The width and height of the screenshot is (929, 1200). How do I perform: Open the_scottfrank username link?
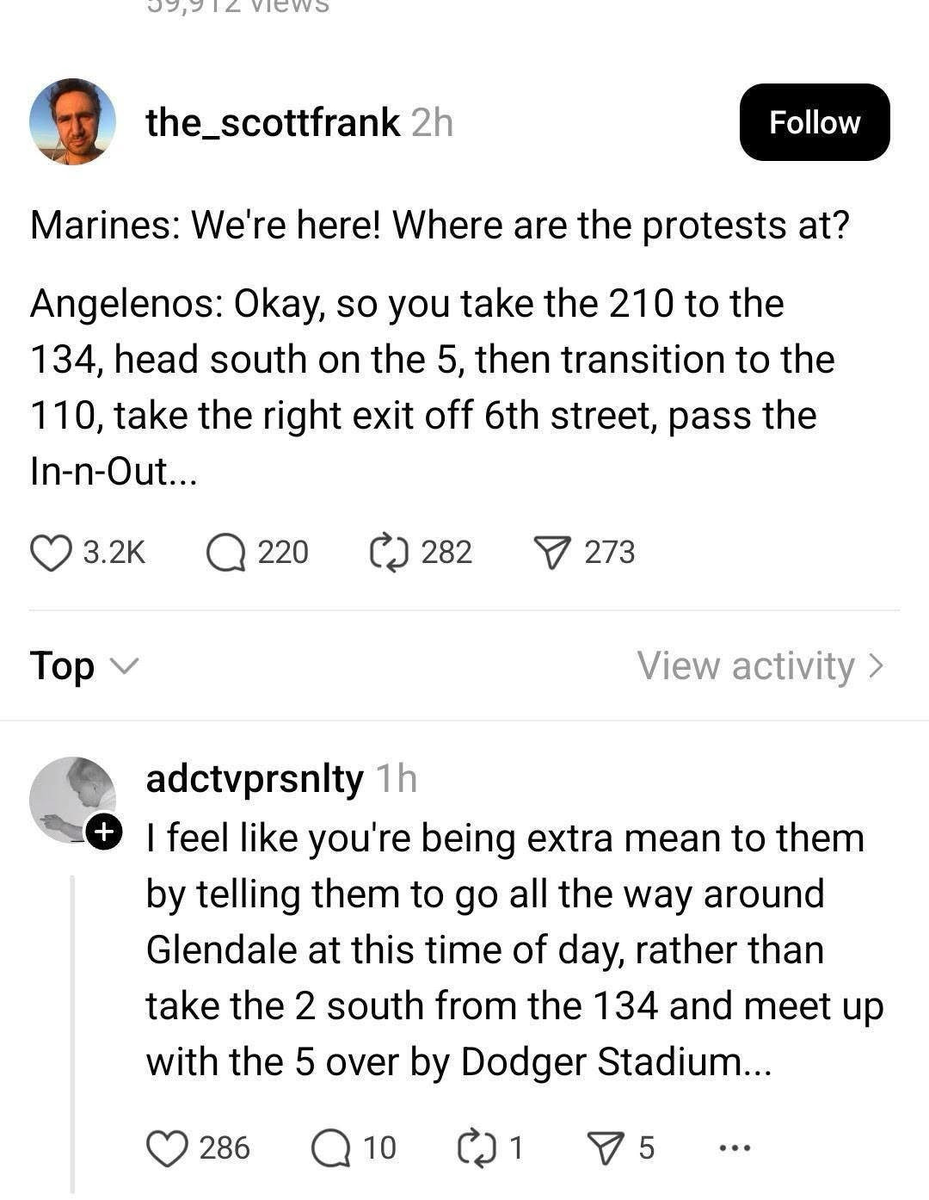click(x=273, y=123)
